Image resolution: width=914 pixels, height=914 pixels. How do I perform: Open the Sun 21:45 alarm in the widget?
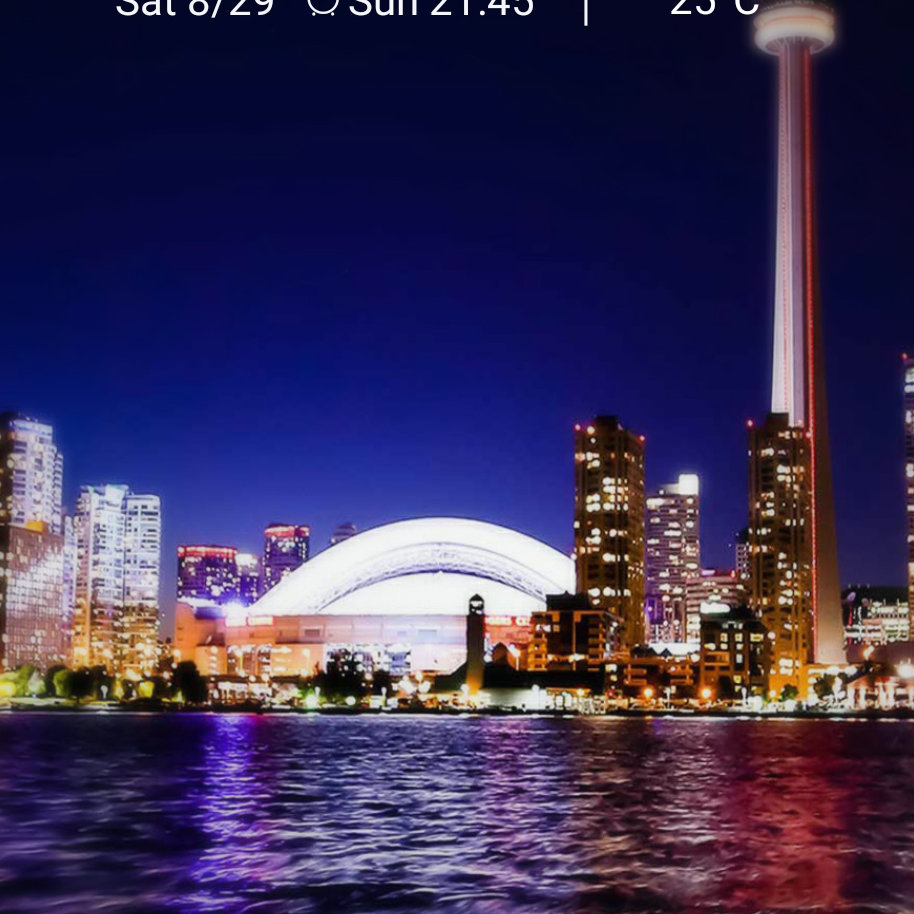pyautogui.click(x=425, y=6)
